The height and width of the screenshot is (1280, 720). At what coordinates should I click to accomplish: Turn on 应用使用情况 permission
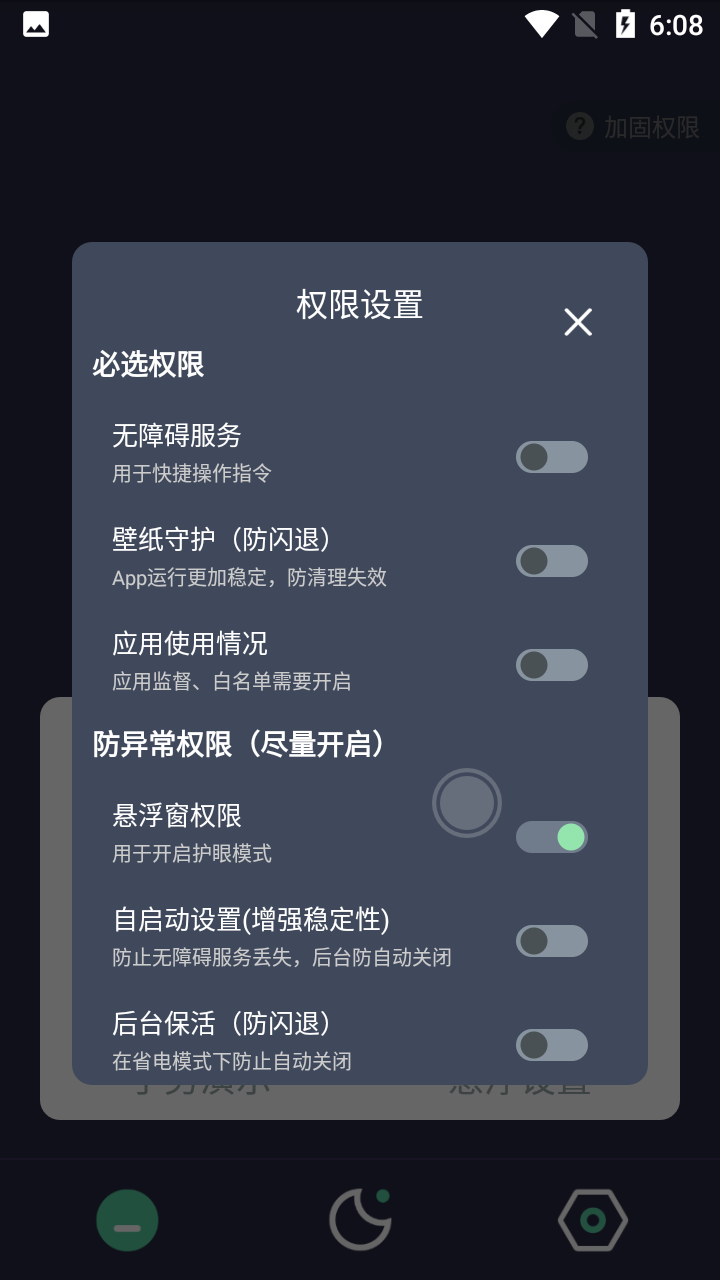(552, 665)
